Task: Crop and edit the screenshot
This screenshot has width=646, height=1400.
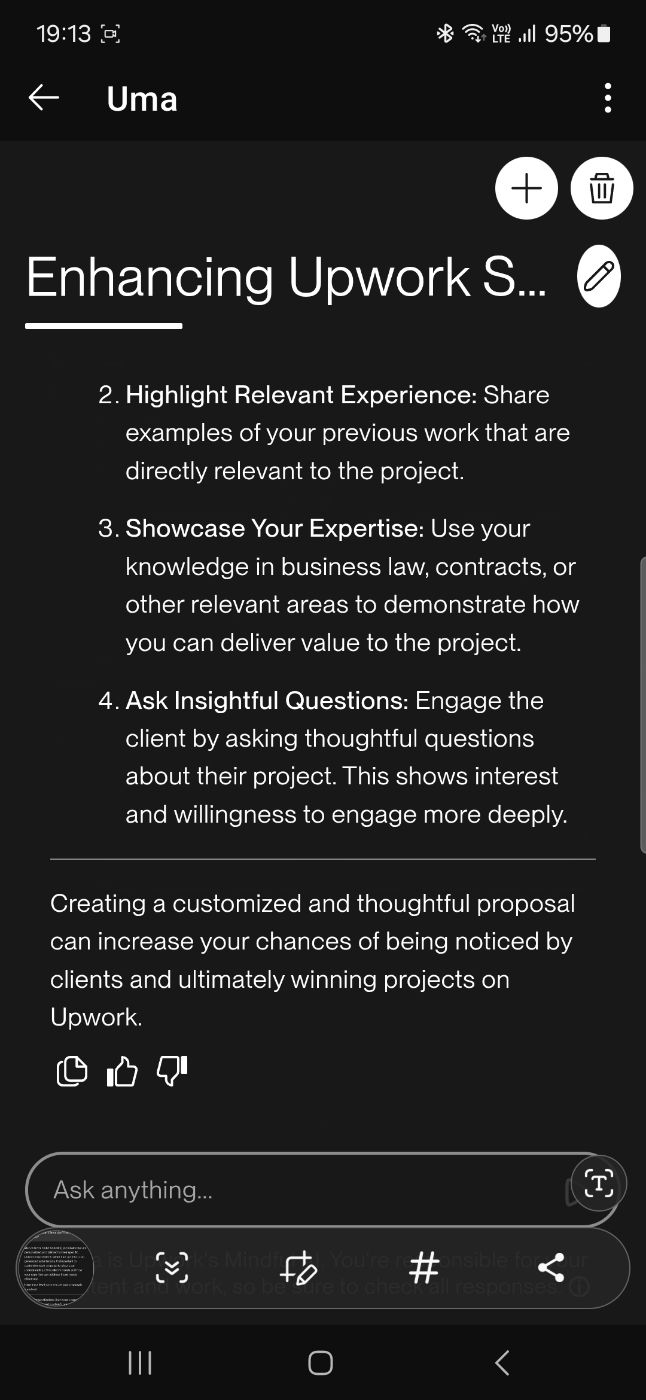Action: (x=298, y=1269)
